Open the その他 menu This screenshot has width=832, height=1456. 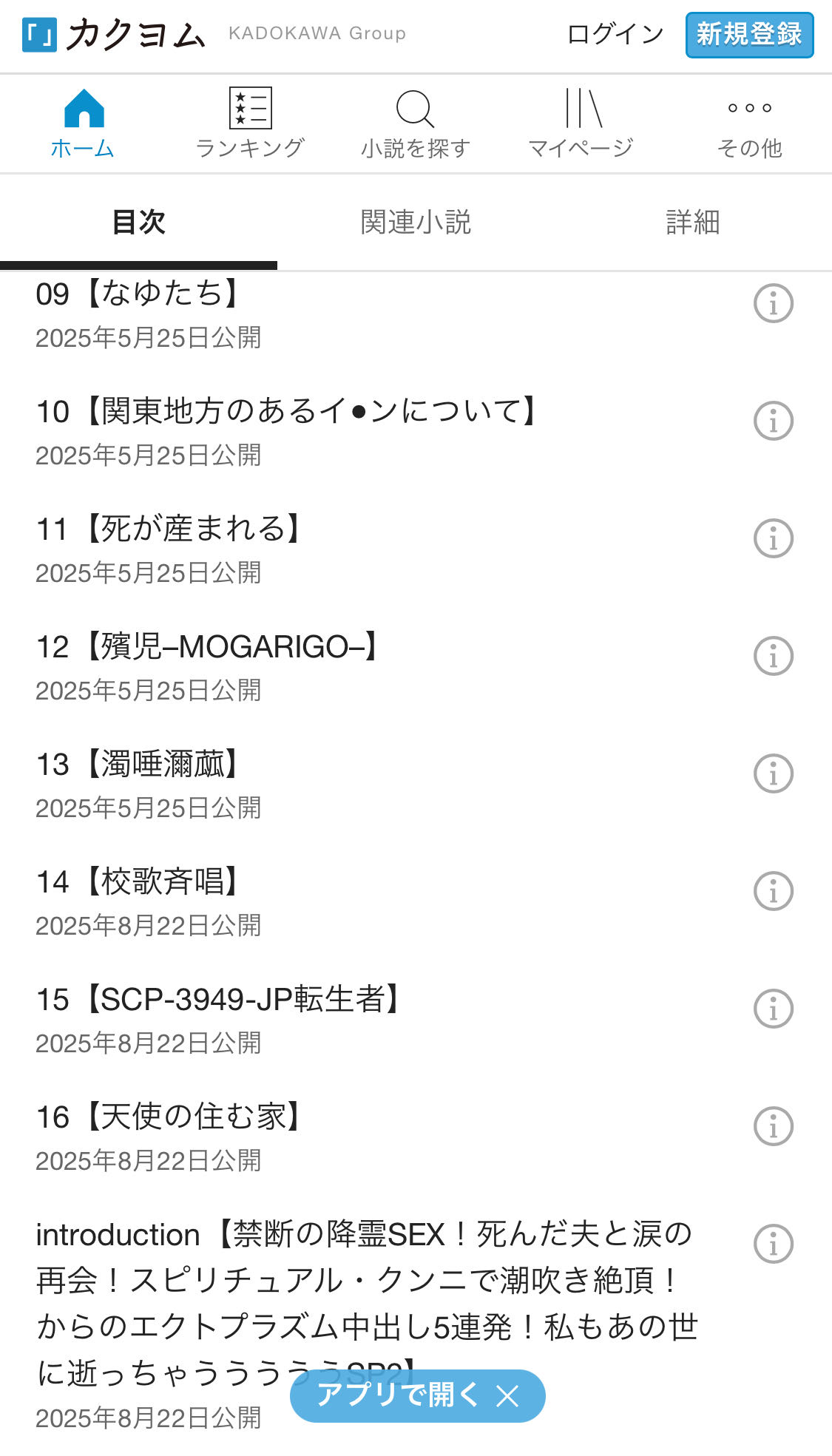point(749,124)
